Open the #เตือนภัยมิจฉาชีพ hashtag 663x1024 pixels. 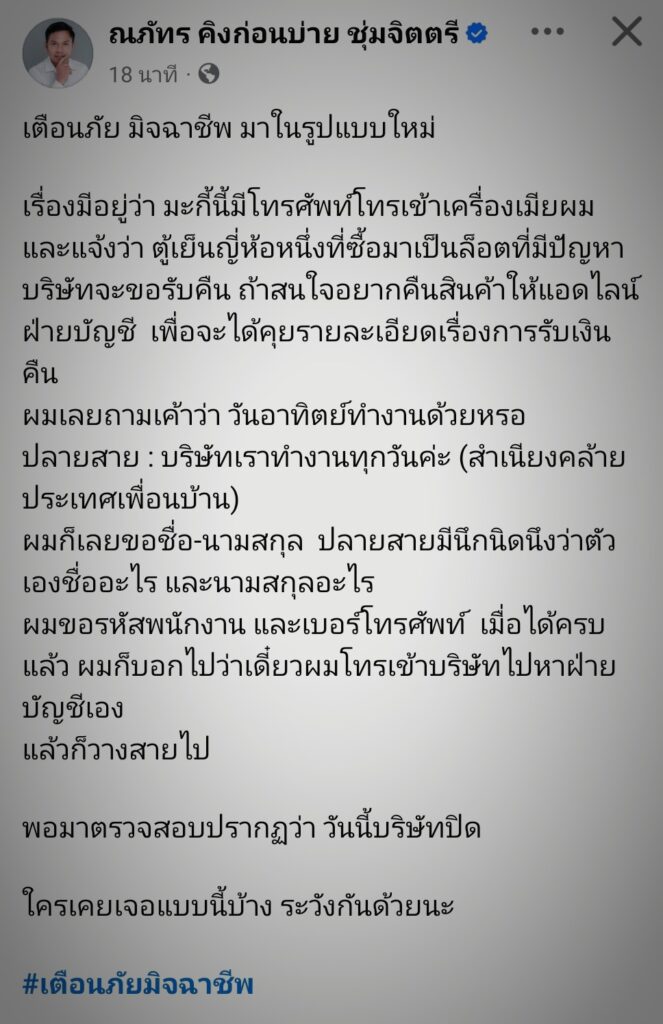(x=137, y=985)
